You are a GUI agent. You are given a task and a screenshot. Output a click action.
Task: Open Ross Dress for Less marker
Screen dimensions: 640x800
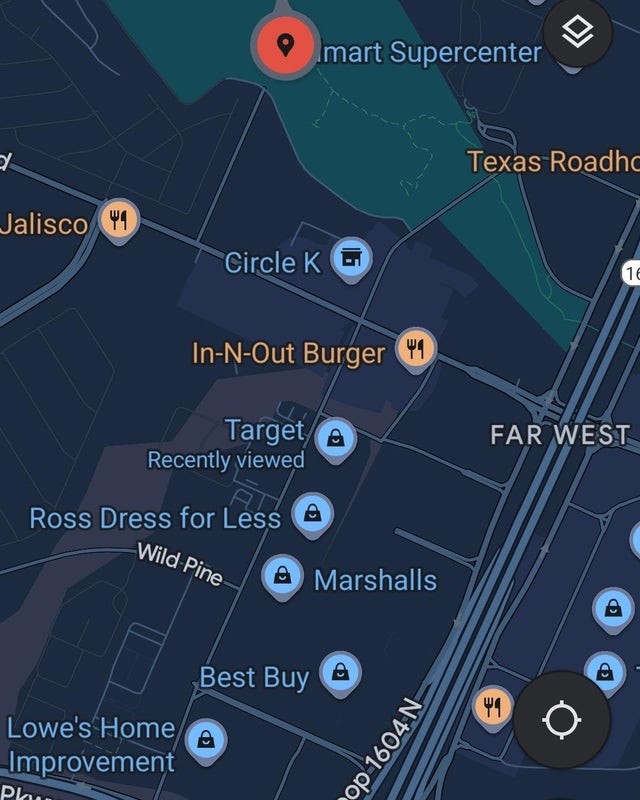pos(312,514)
